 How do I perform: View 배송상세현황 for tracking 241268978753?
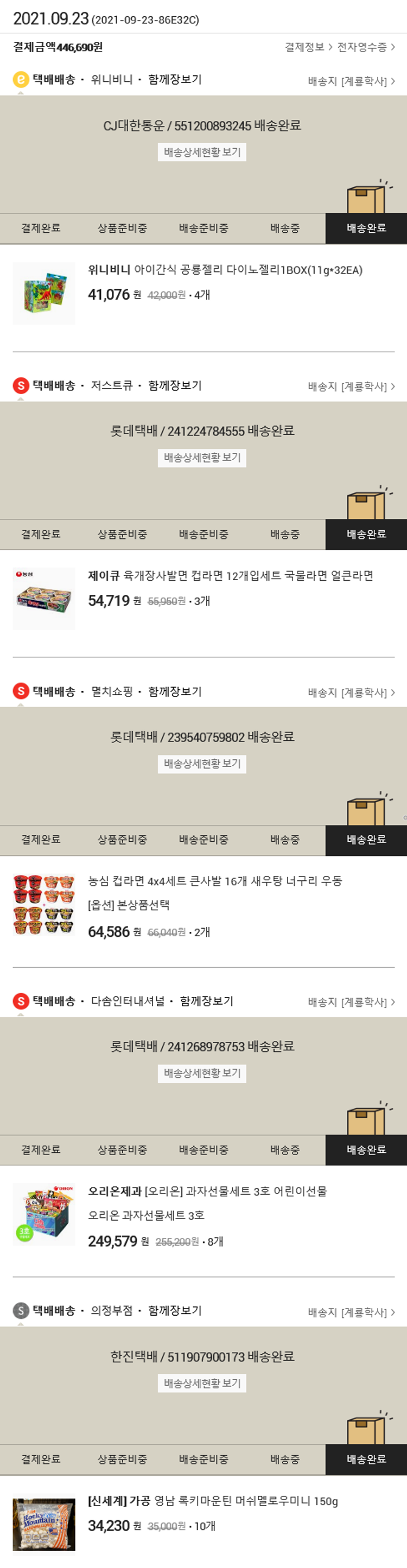[202, 1073]
